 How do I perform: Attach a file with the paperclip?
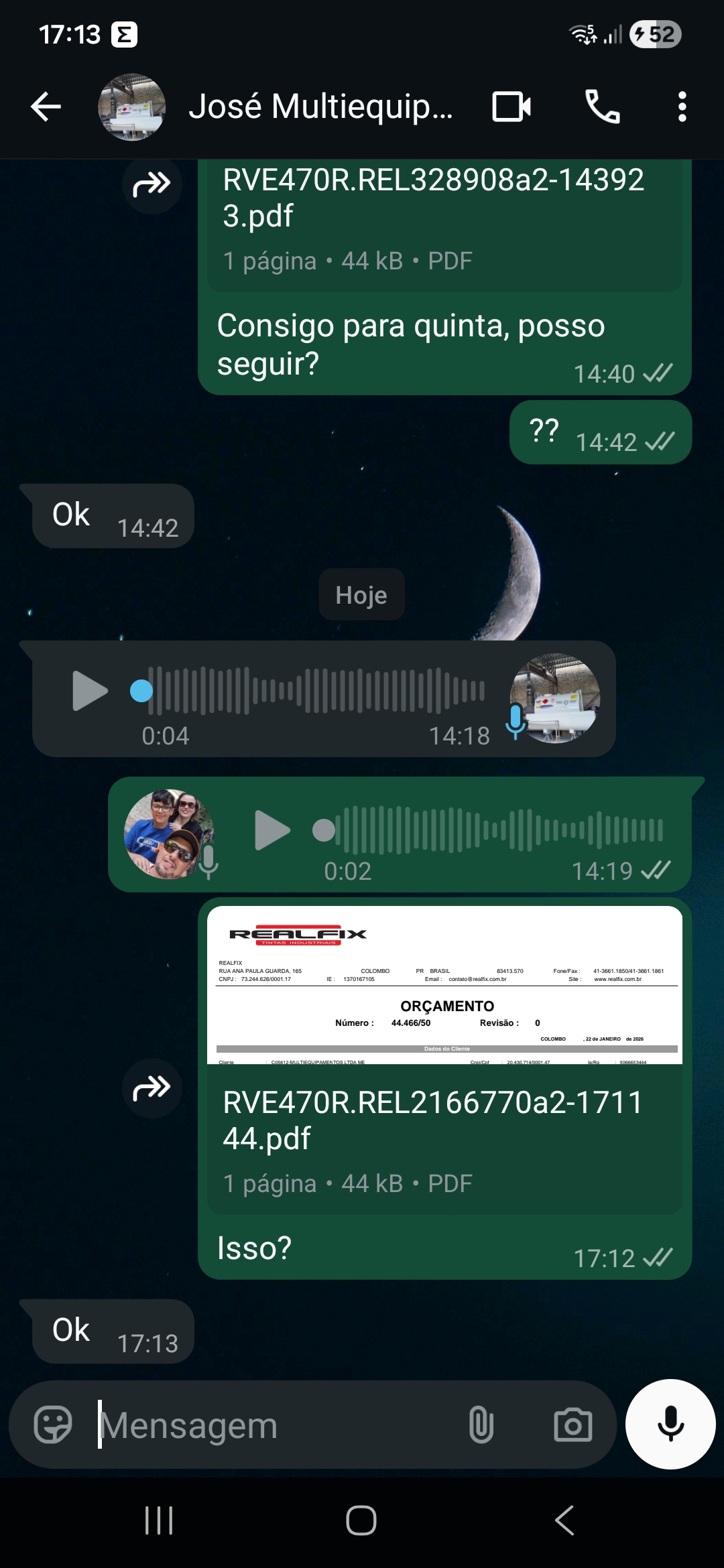click(481, 1425)
